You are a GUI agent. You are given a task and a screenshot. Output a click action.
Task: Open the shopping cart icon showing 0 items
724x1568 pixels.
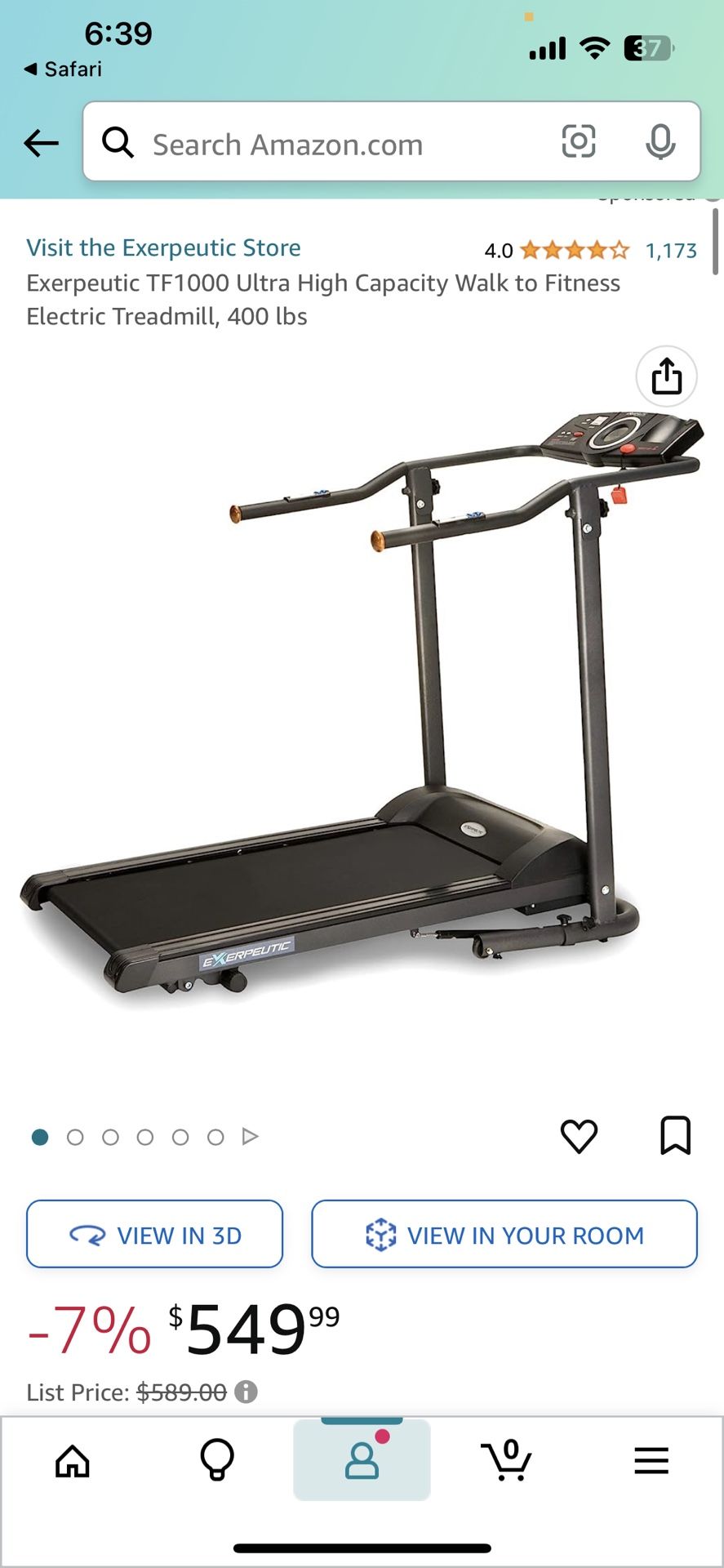click(x=507, y=1462)
